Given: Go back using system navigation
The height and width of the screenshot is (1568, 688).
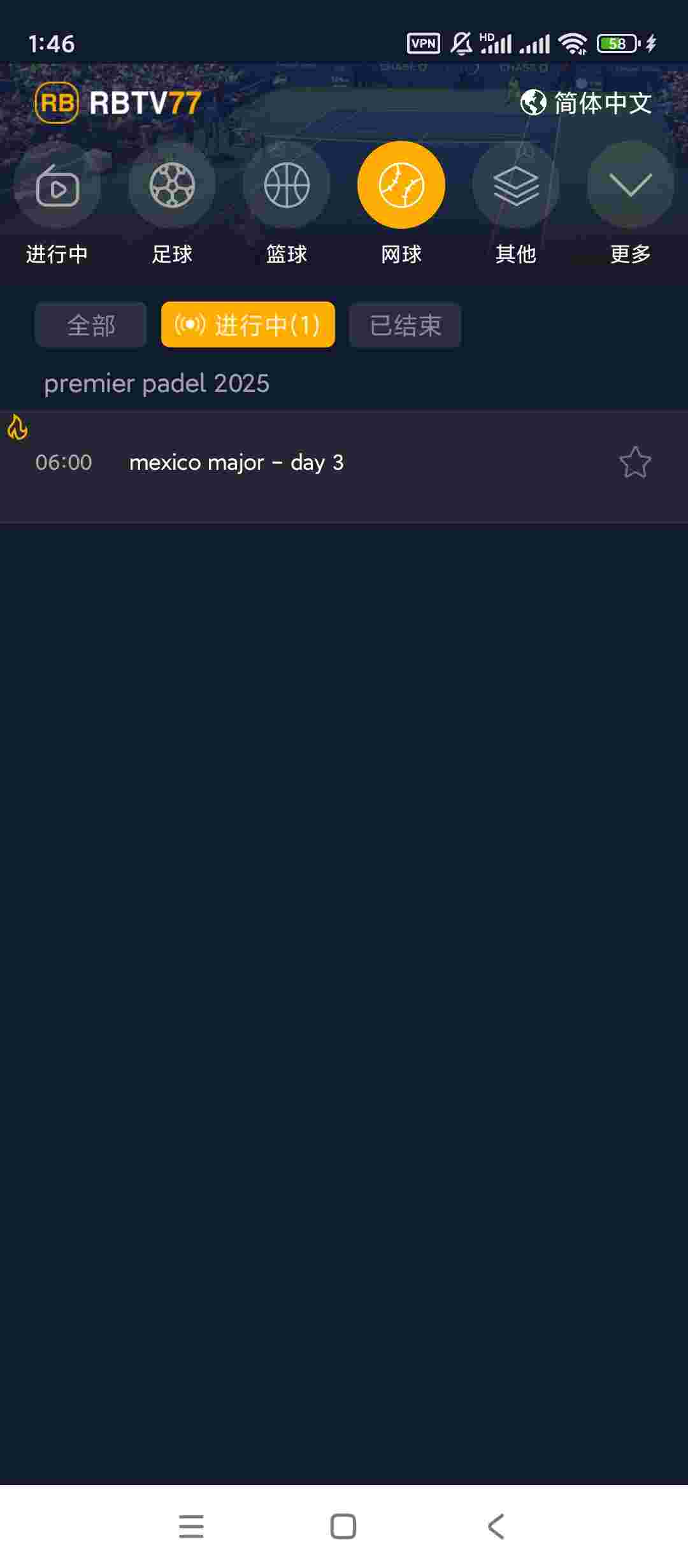Looking at the screenshot, I should [x=496, y=1527].
